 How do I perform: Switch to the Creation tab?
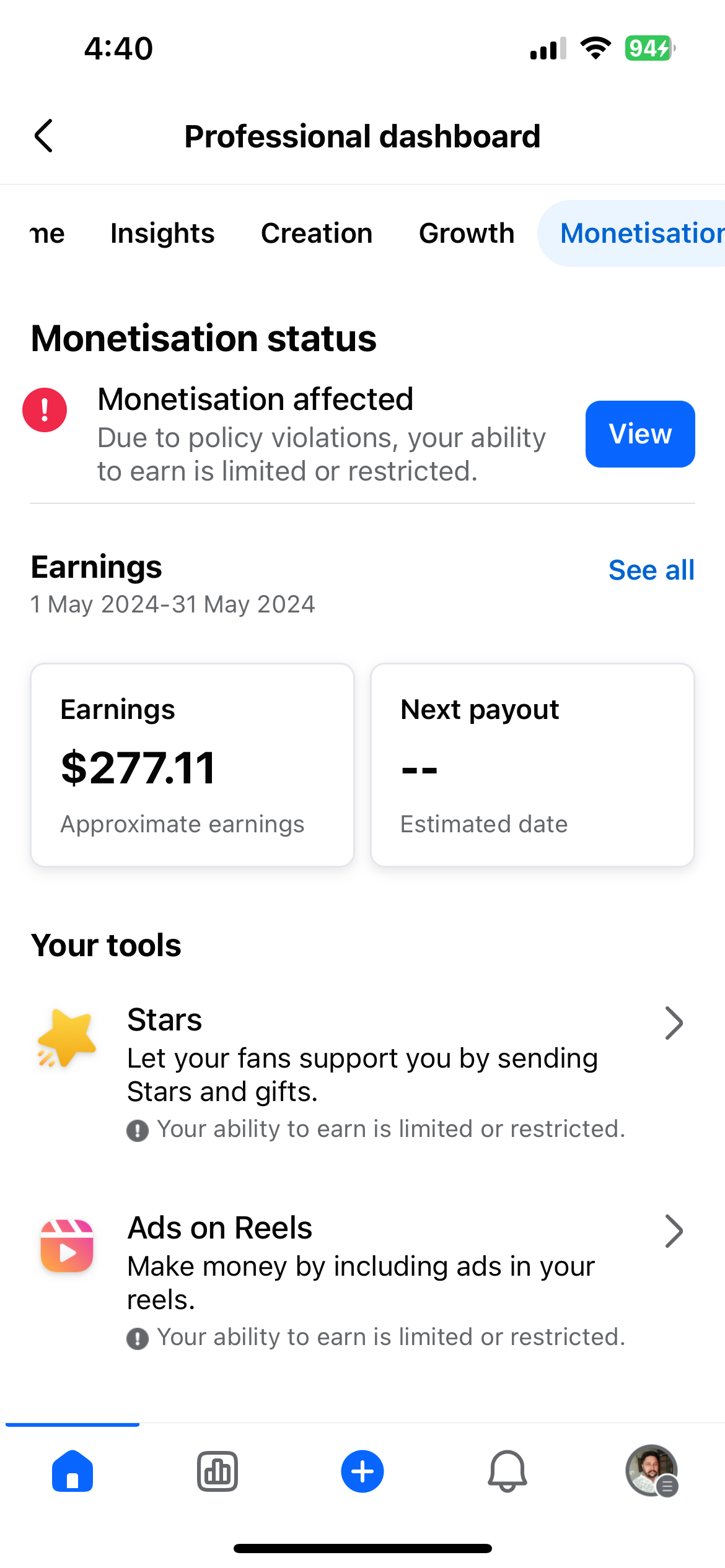(317, 233)
